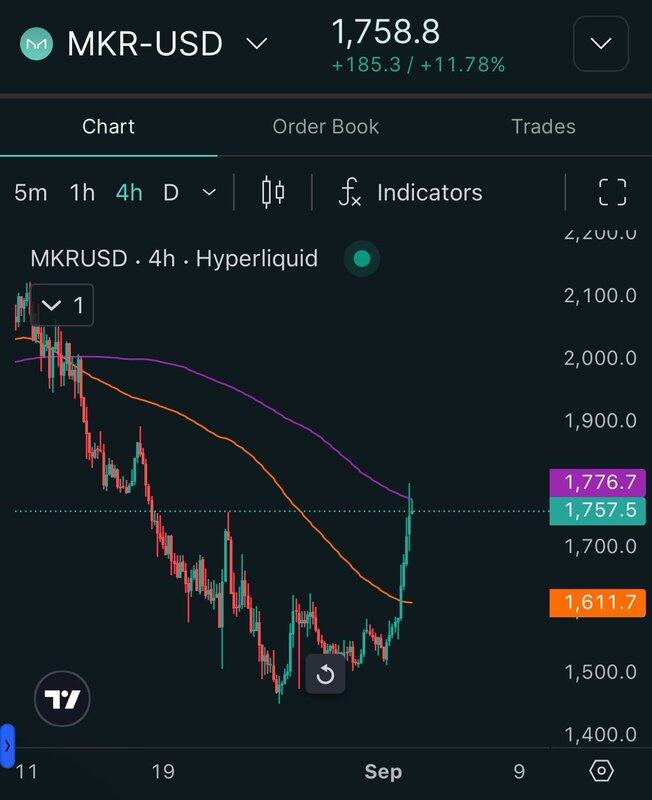Open the MKR-USD market selector dropdown
Image resolution: width=652 pixels, height=800 pixels.
pyautogui.click(x=257, y=44)
